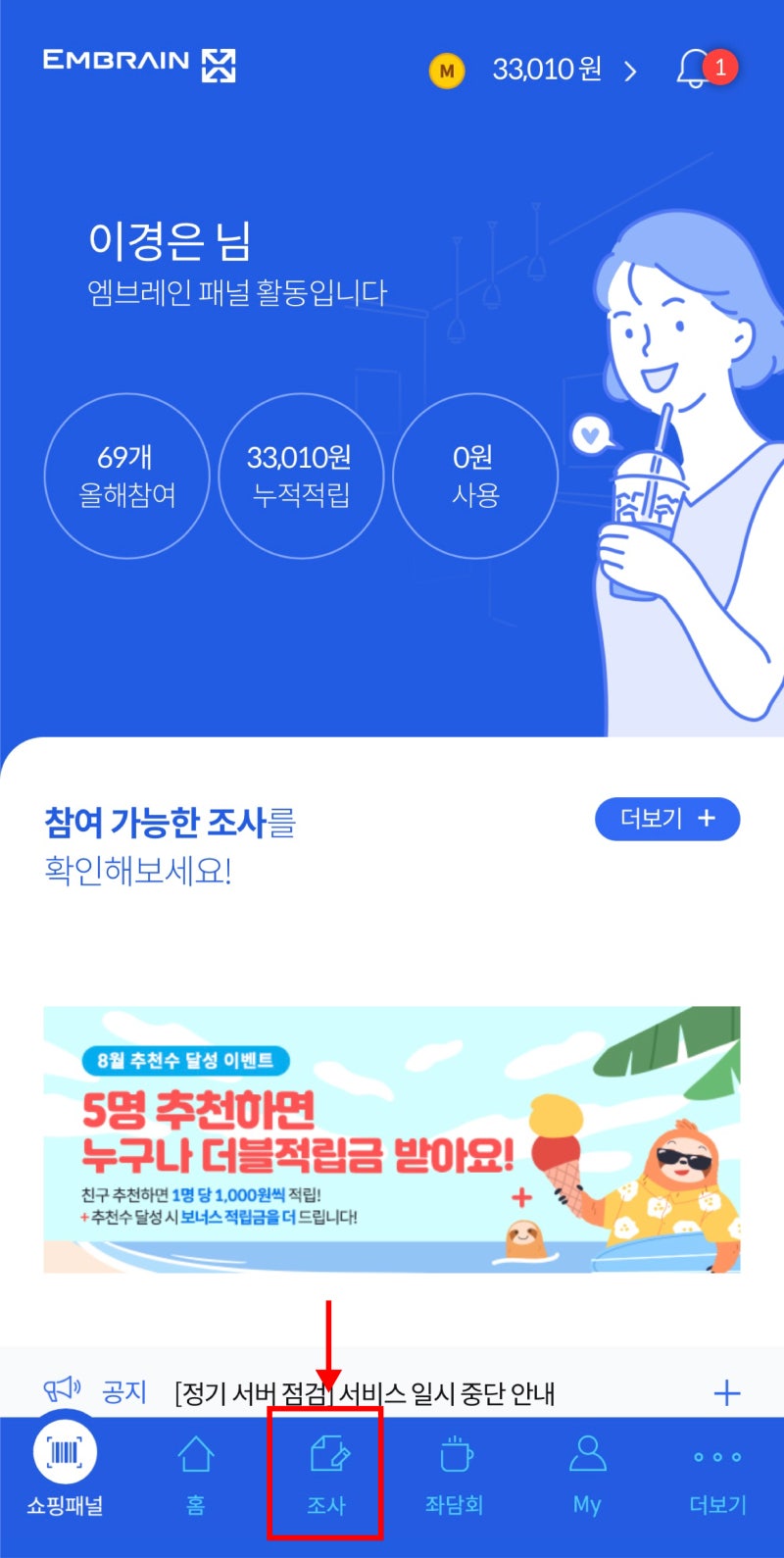The height and width of the screenshot is (1558, 784).
Task: Switch to the 좌담회 tab
Action: (x=455, y=1473)
